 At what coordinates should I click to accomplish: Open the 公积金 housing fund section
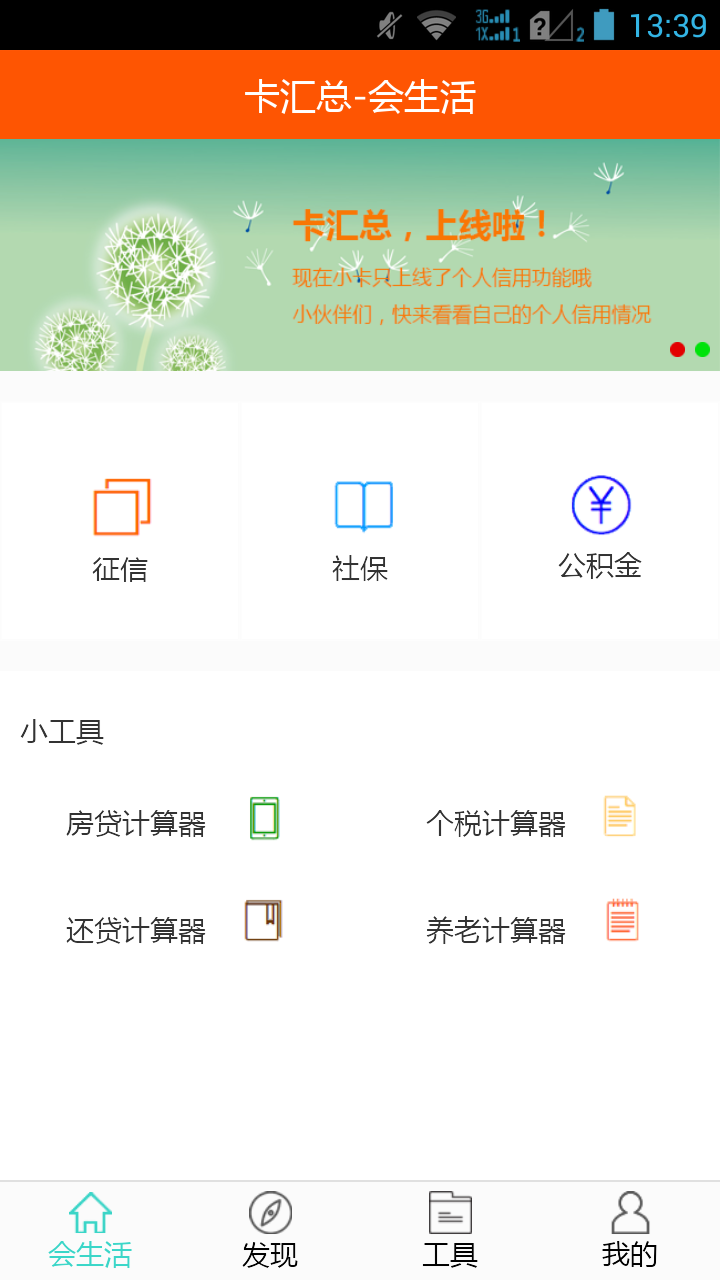[600, 522]
